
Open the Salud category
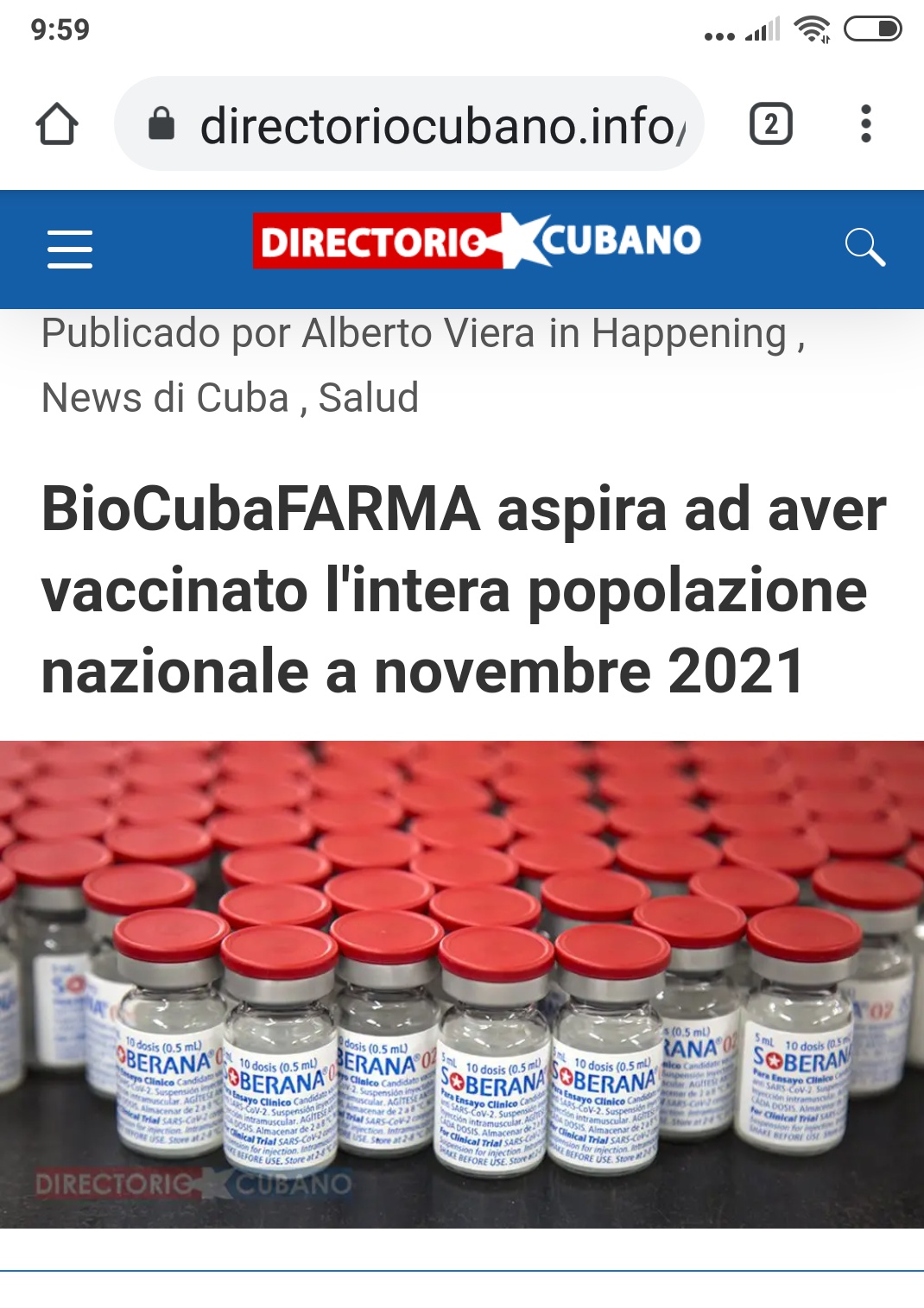[369, 399]
